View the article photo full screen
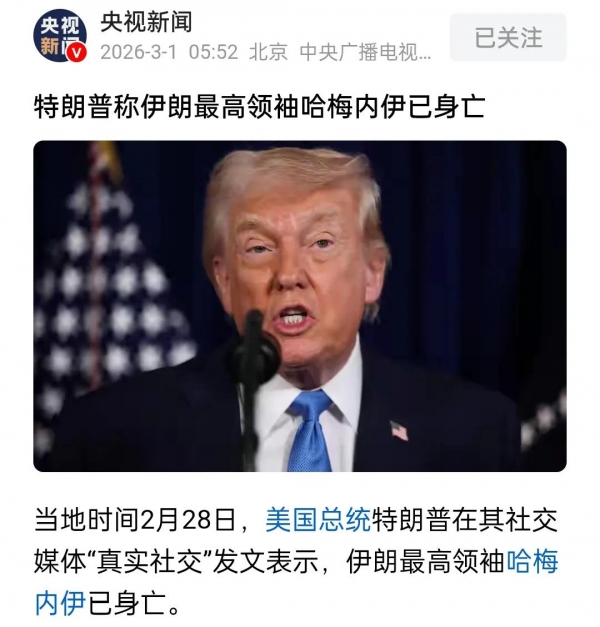The image size is (600, 627). [x=300, y=305]
